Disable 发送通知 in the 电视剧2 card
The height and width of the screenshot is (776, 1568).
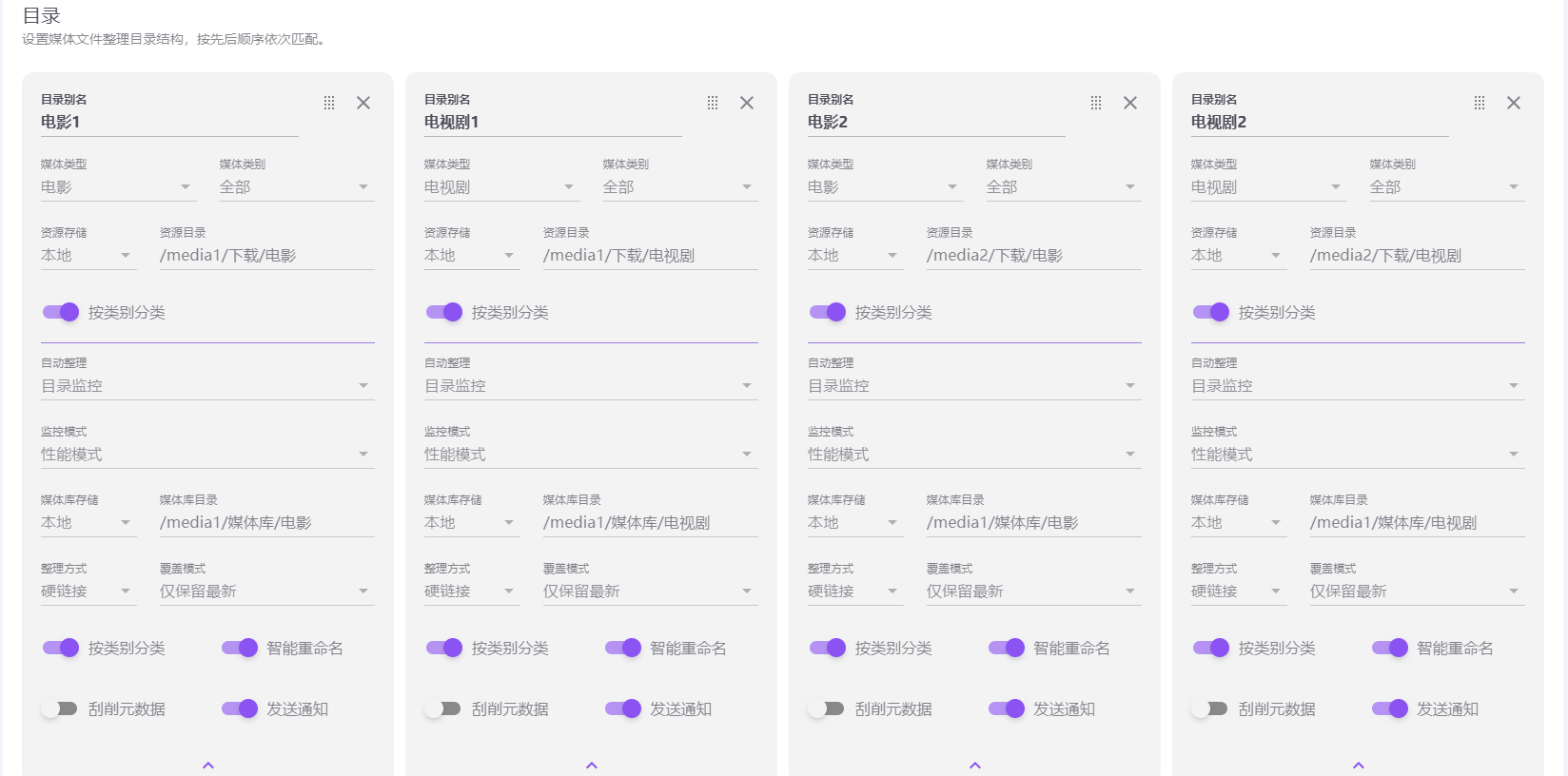[x=1390, y=708]
